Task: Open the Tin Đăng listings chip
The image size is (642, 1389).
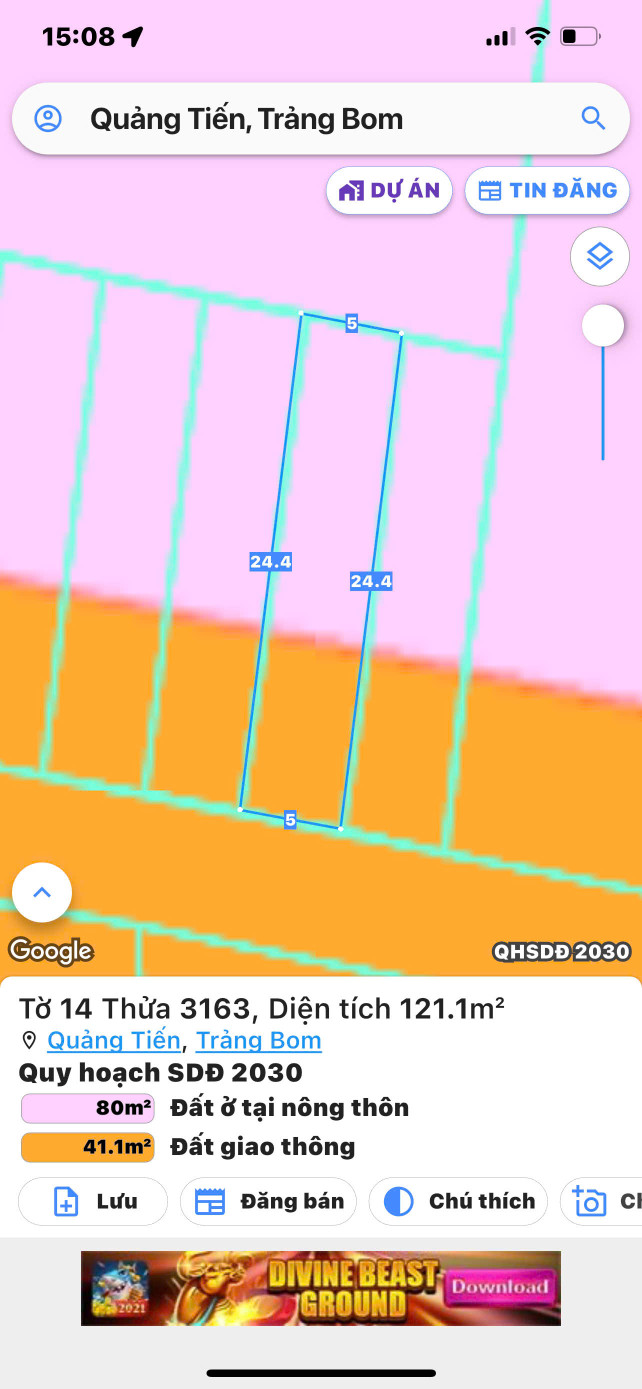Action: 547,191
